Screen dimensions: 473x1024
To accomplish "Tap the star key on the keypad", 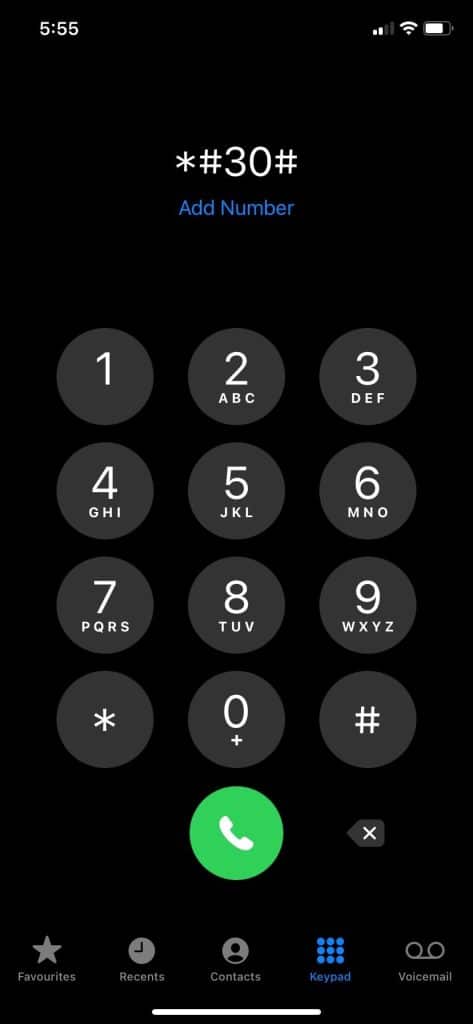I will (105, 719).
